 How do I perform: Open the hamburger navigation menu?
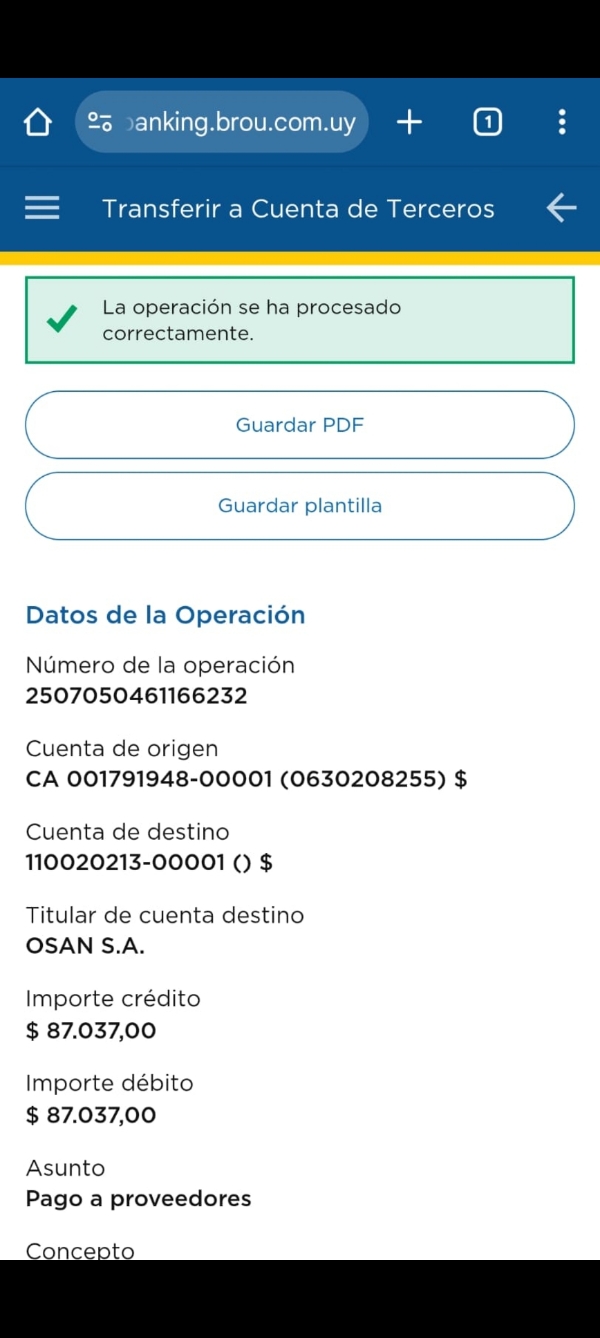point(42,208)
